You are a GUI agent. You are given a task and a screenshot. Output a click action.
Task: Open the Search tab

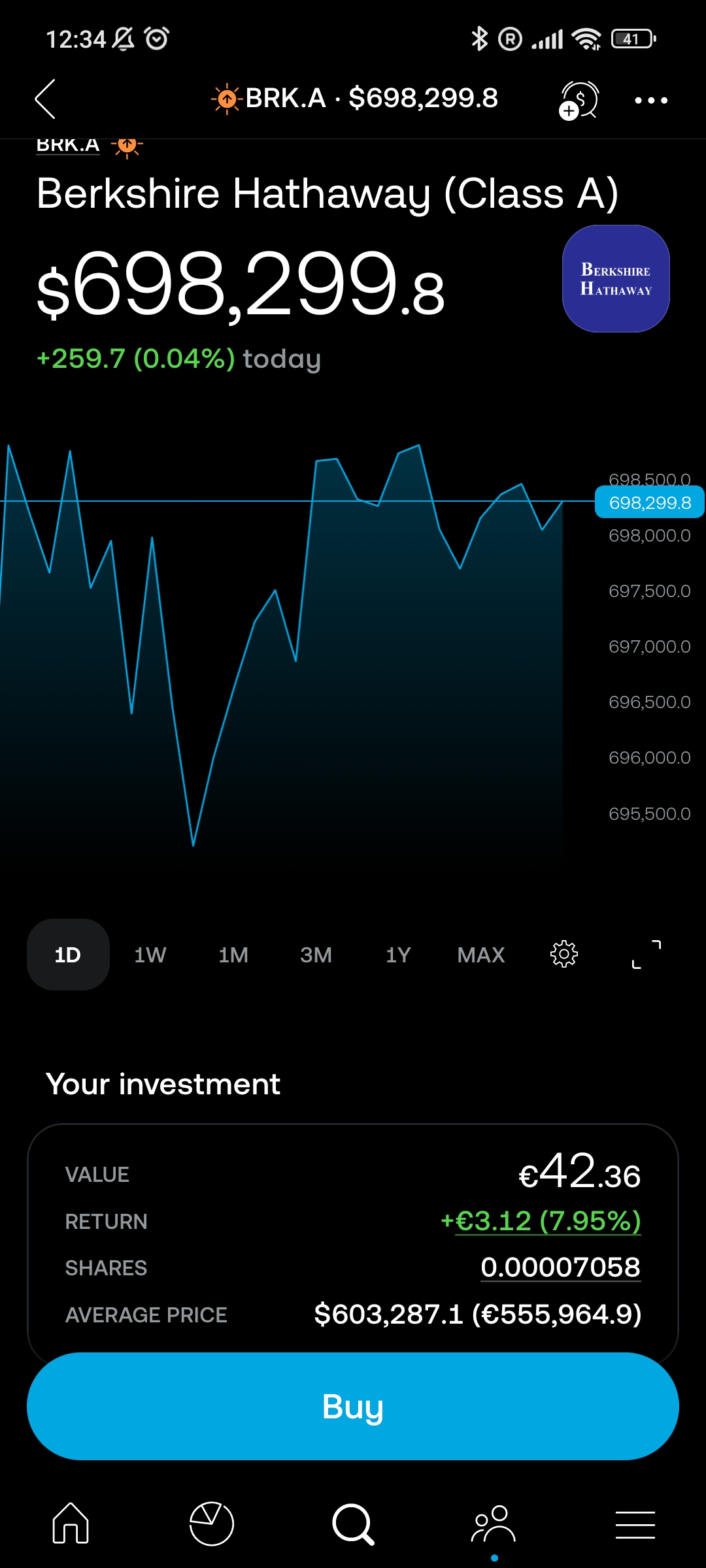click(353, 1524)
